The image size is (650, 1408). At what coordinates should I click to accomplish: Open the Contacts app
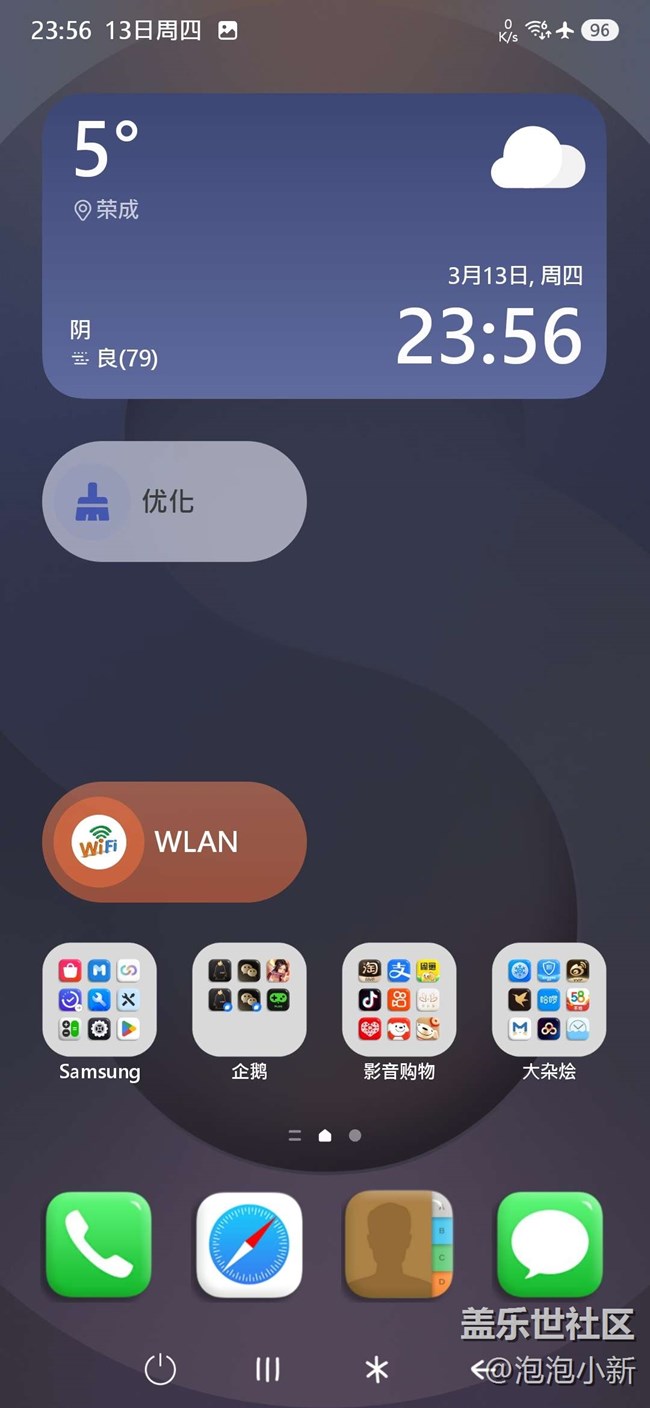[x=399, y=1244]
